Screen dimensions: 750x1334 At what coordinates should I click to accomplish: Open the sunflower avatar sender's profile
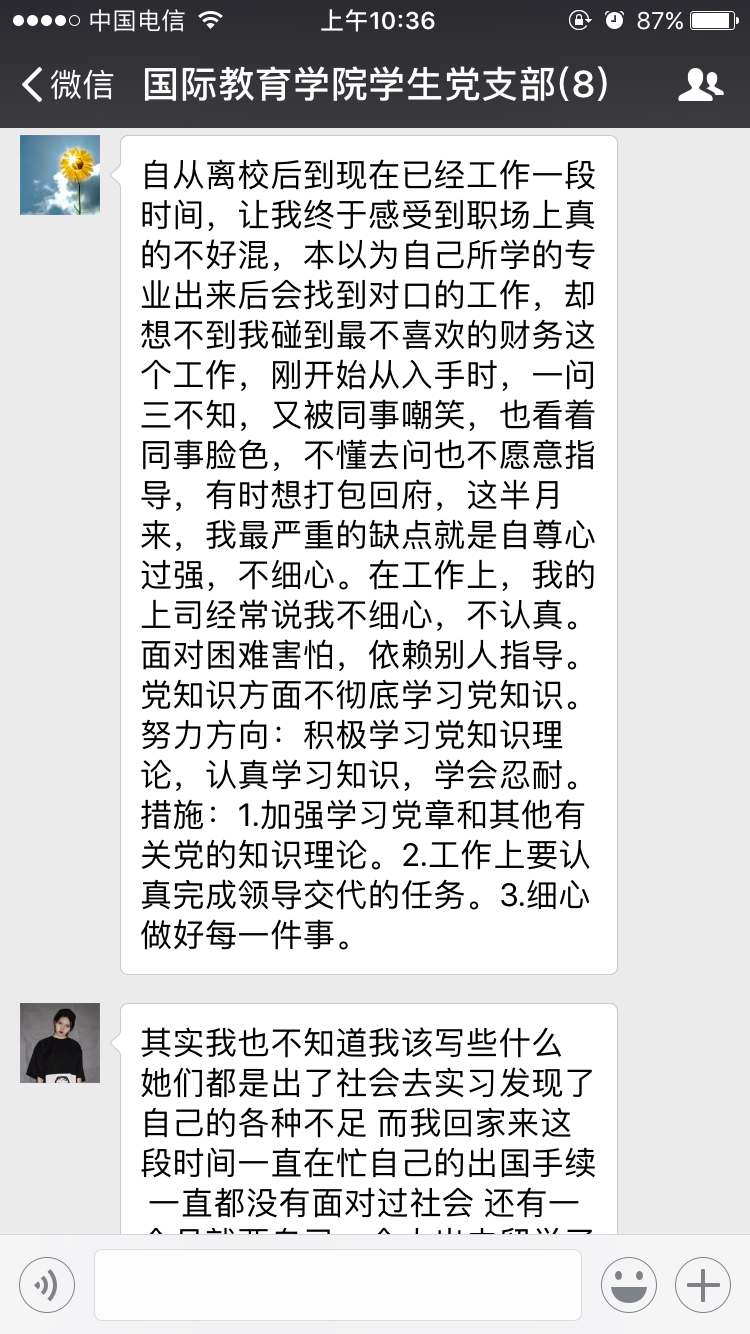60,175
